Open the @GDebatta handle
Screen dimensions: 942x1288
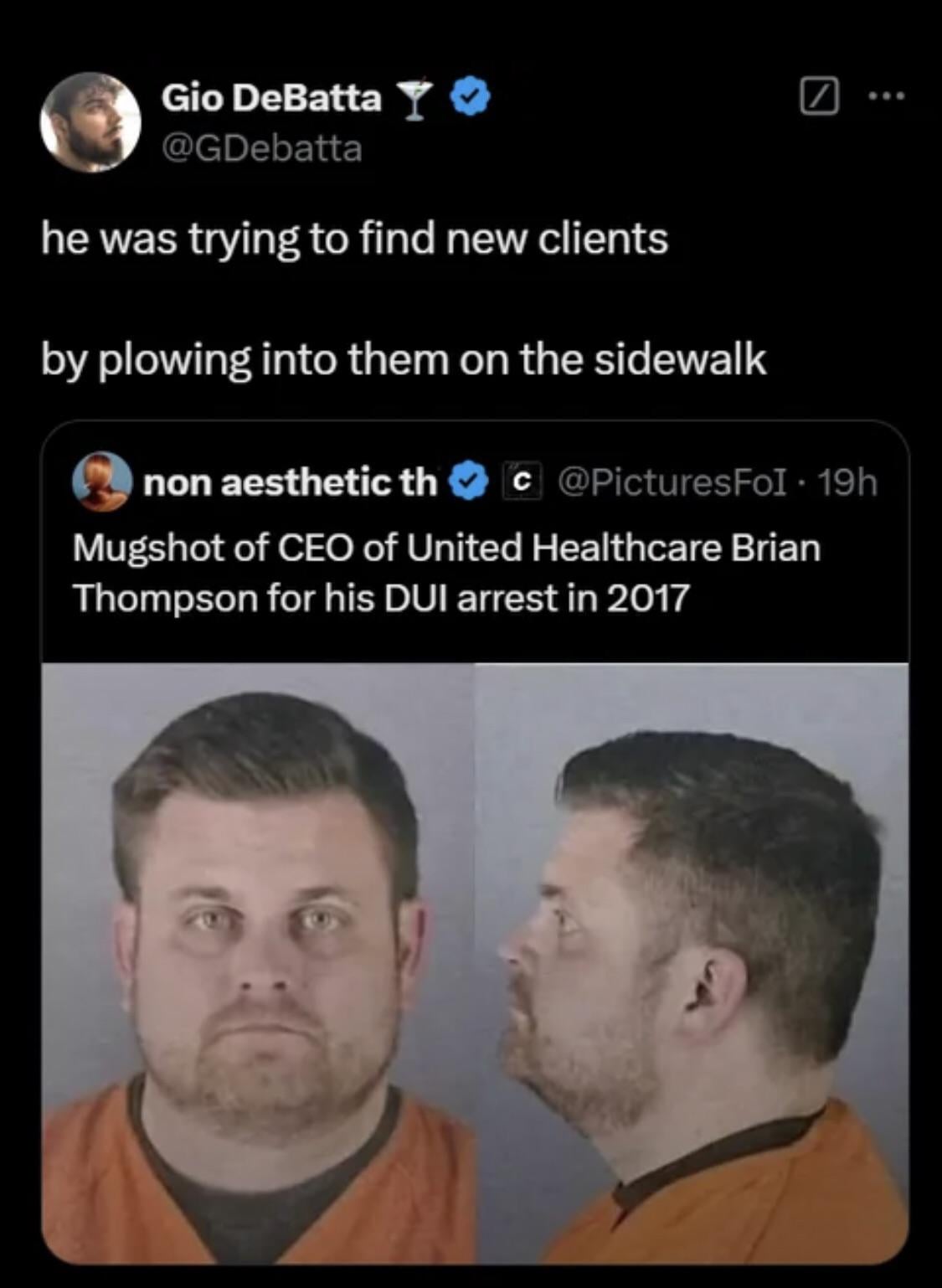[260, 148]
